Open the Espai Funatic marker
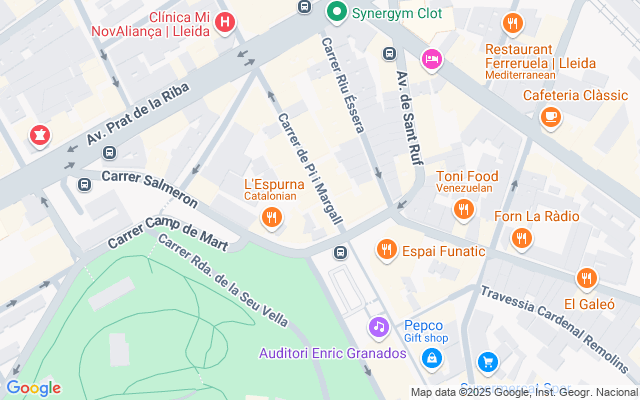The height and width of the screenshot is (400, 640). point(386,250)
